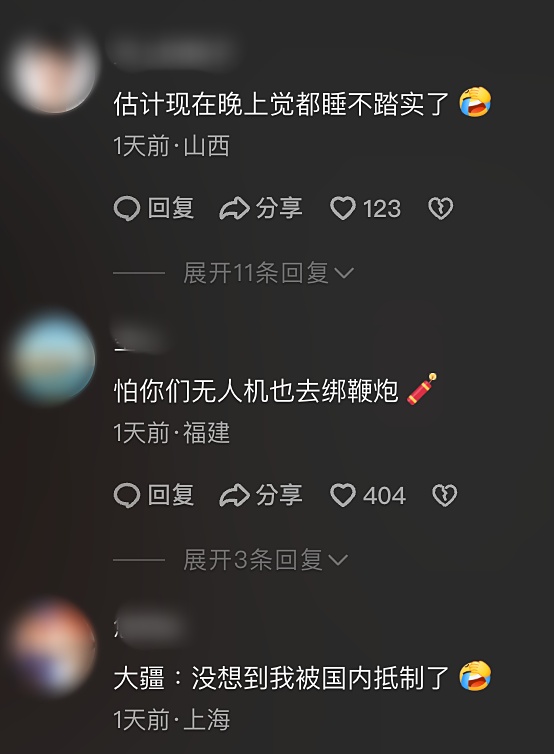Reply to the Fujian comment
The height and width of the screenshot is (754, 554).
pyautogui.click(x=154, y=495)
